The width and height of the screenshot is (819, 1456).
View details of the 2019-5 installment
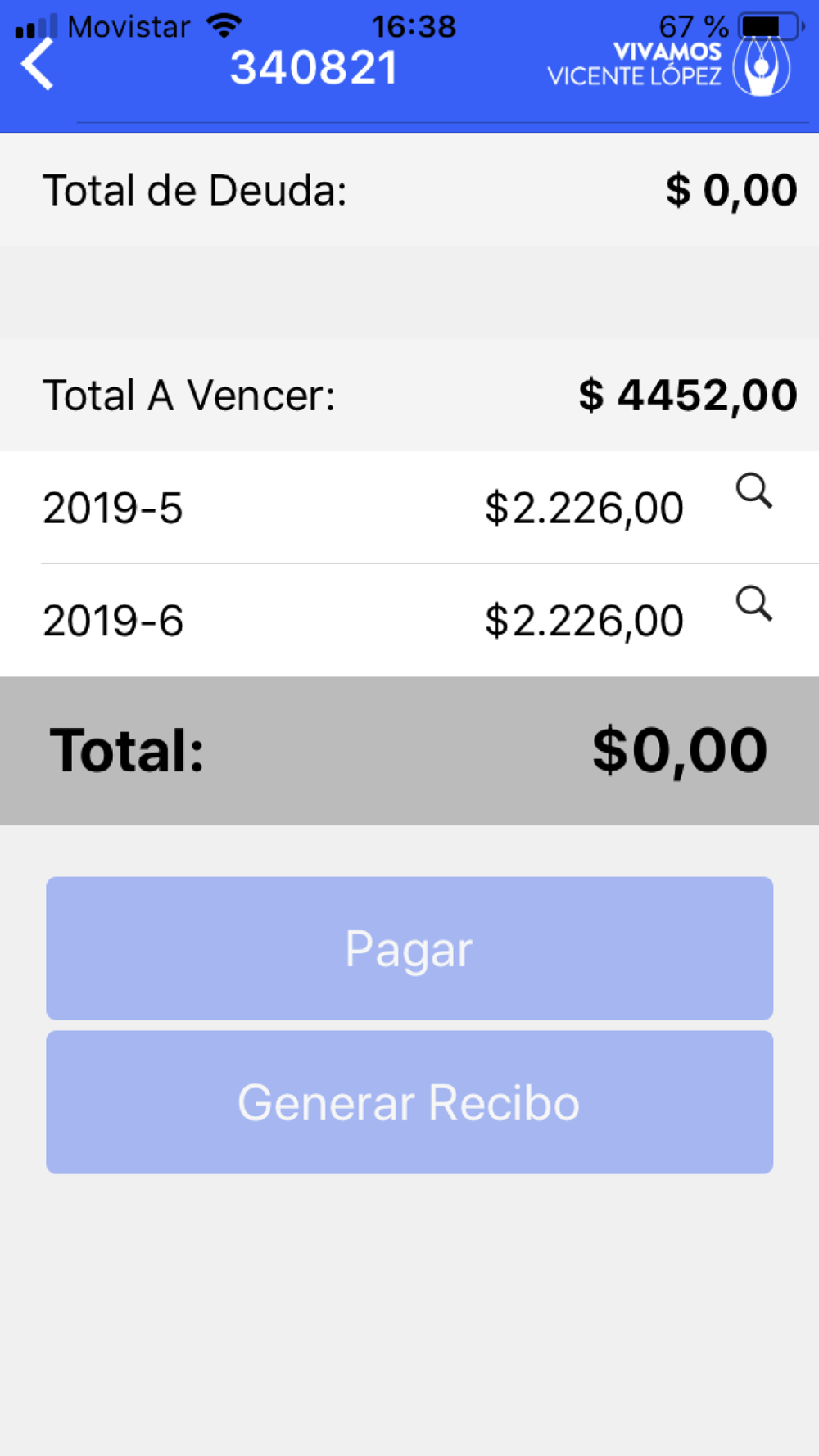click(753, 491)
